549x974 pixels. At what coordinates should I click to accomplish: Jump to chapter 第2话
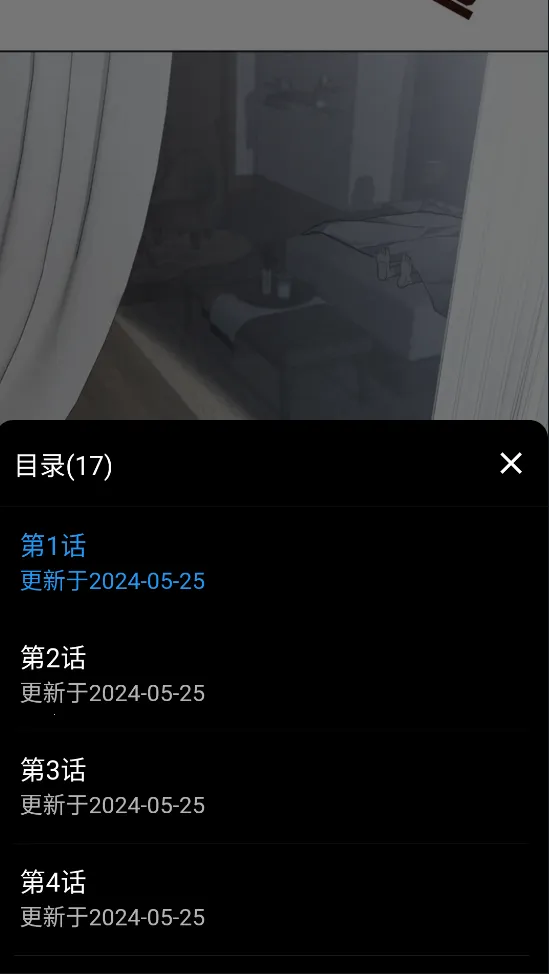tap(274, 675)
